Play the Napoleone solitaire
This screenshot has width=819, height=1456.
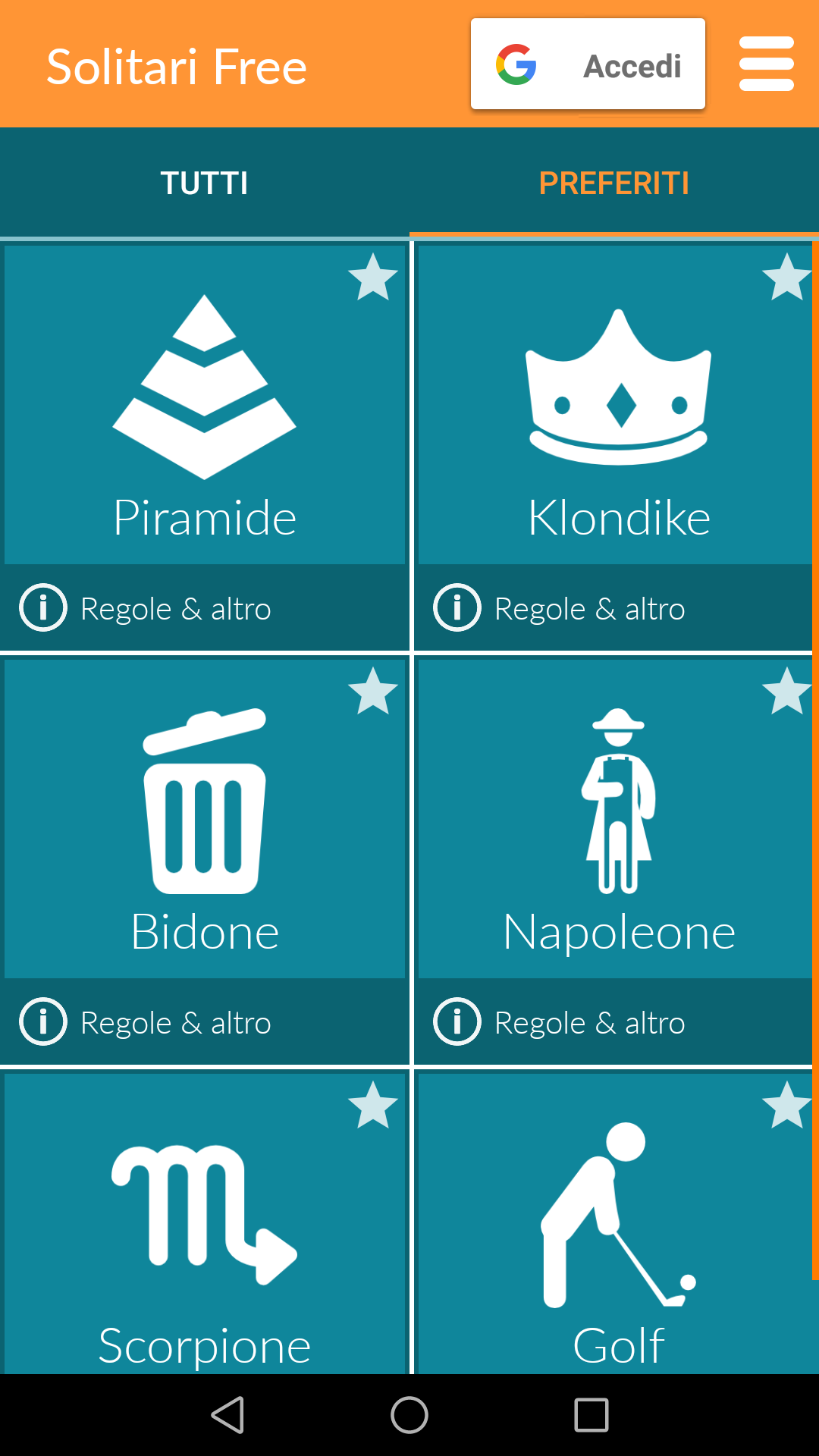click(618, 823)
